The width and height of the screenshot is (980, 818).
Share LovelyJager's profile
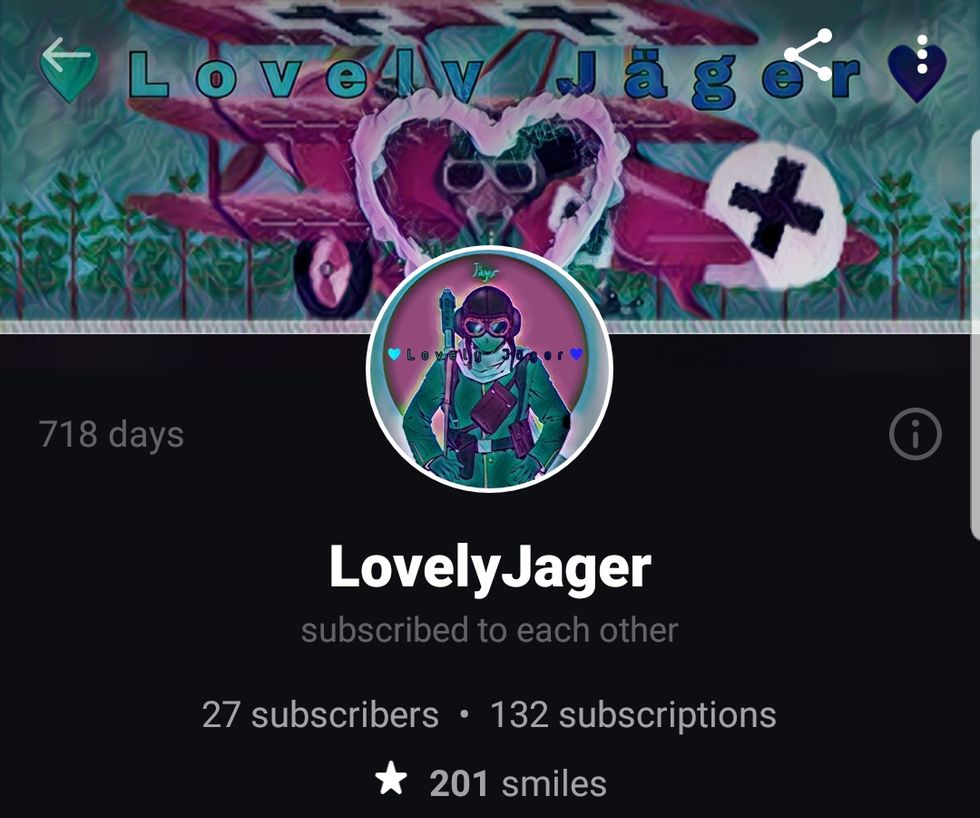click(x=808, y=55)
